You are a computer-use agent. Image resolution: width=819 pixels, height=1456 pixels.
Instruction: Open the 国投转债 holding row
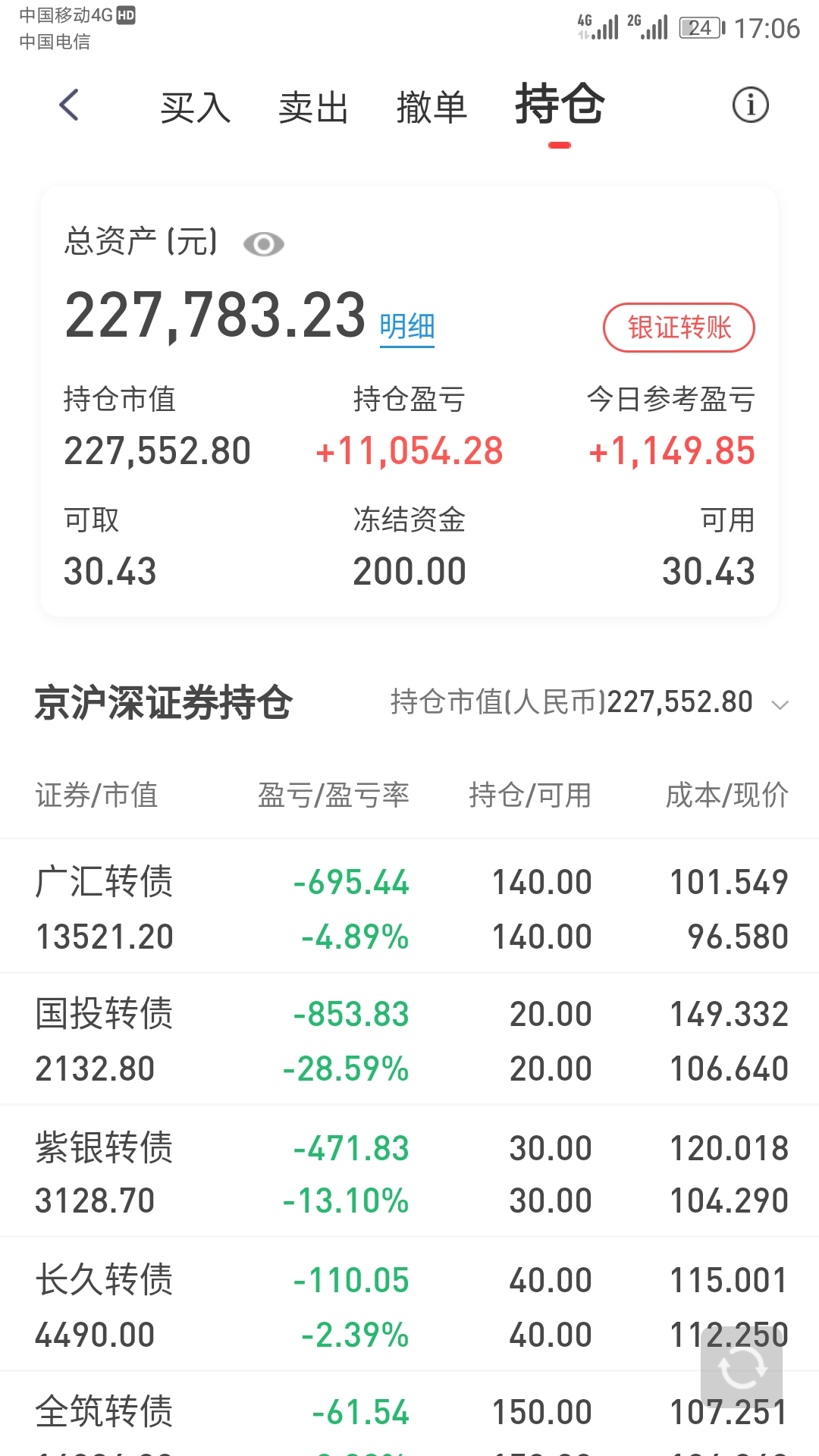pyautogui.click(x=409, y=1040)
